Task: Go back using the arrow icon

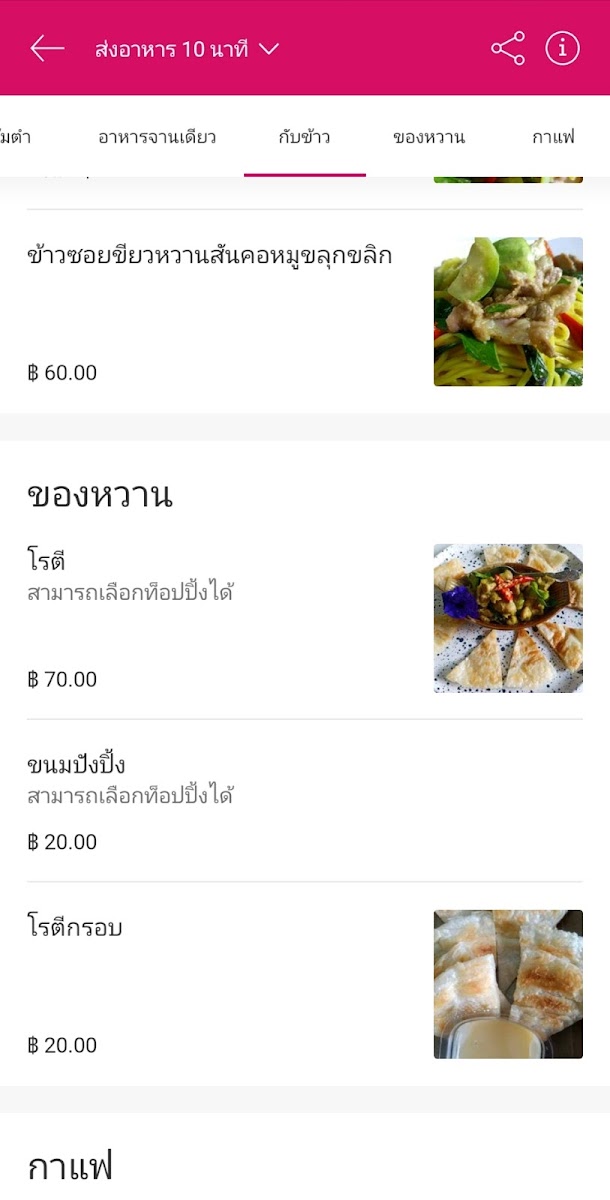Action: point(47,48)
